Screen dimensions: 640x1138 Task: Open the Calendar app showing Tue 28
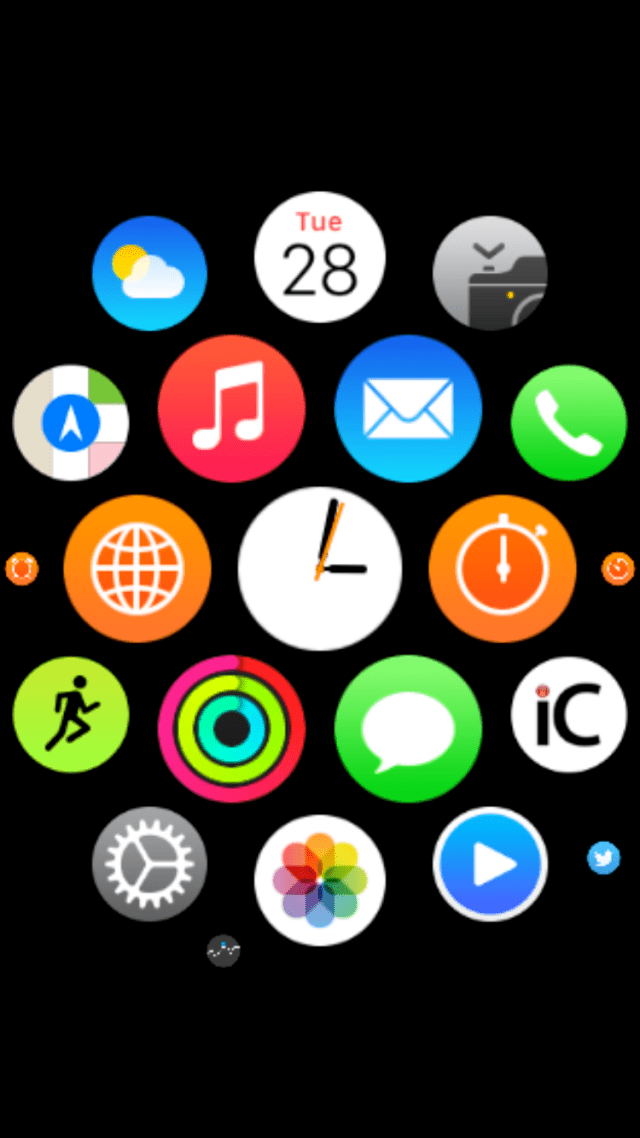(320, 258)
